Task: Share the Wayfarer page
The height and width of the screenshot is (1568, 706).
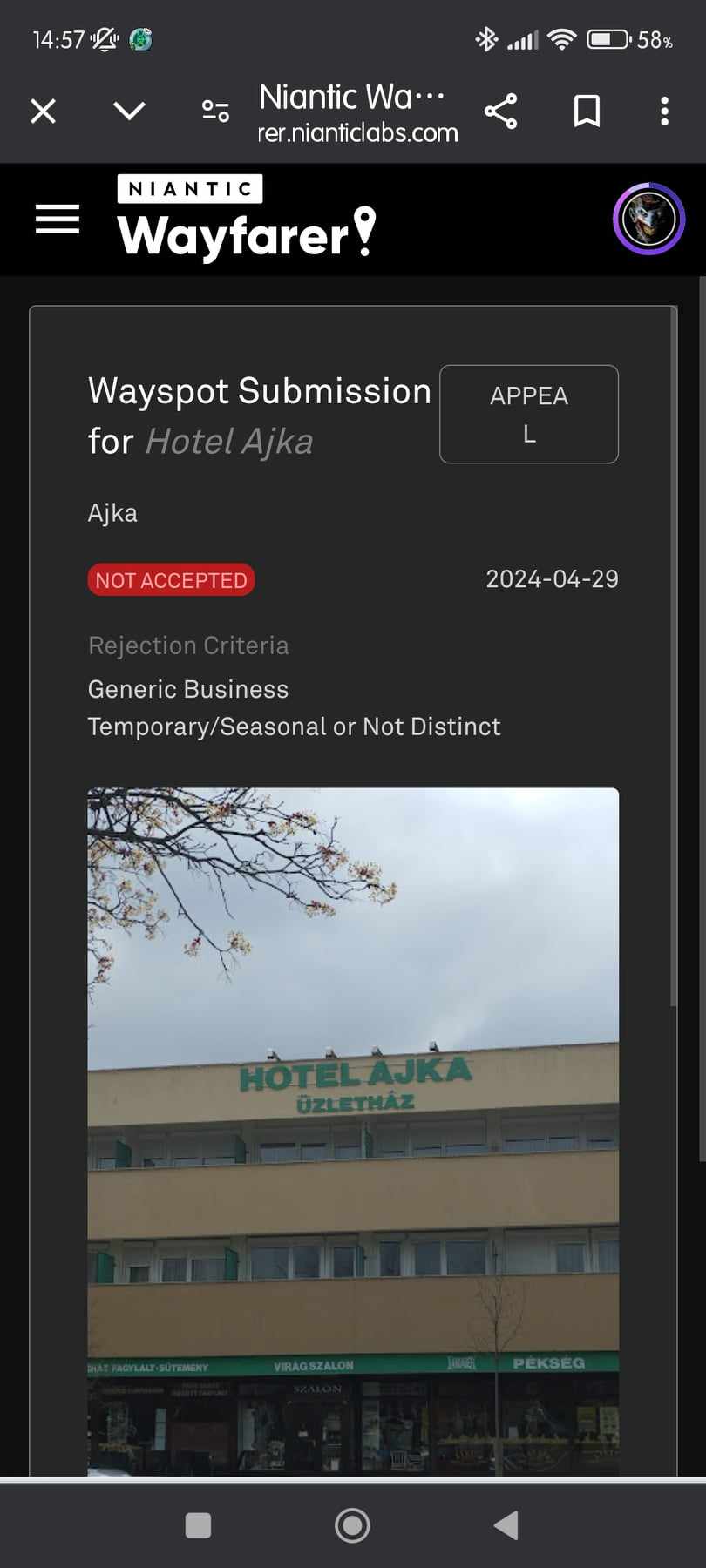Action: click(x=500, y=112)
